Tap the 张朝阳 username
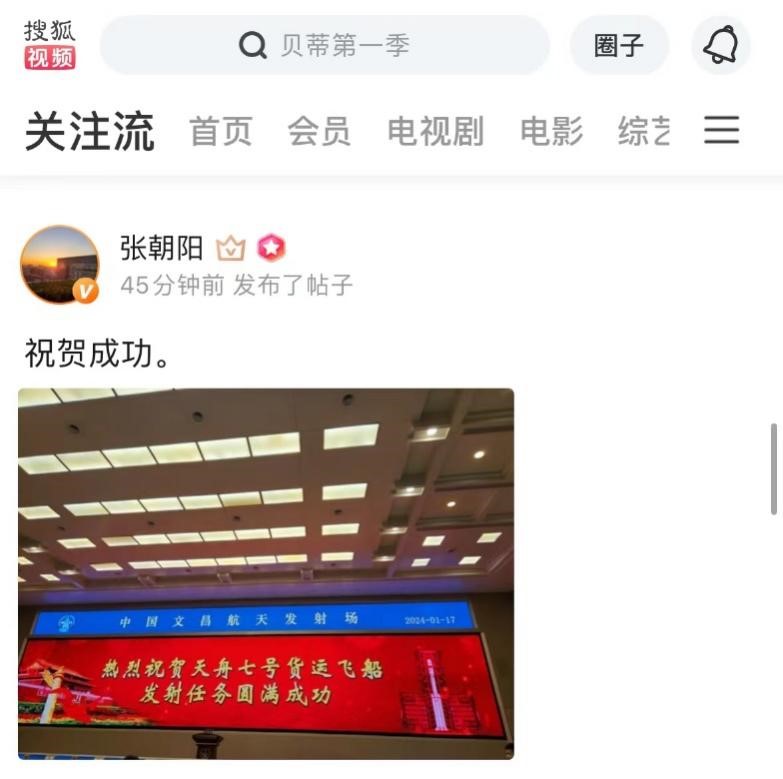 click(x=162, y=248)
